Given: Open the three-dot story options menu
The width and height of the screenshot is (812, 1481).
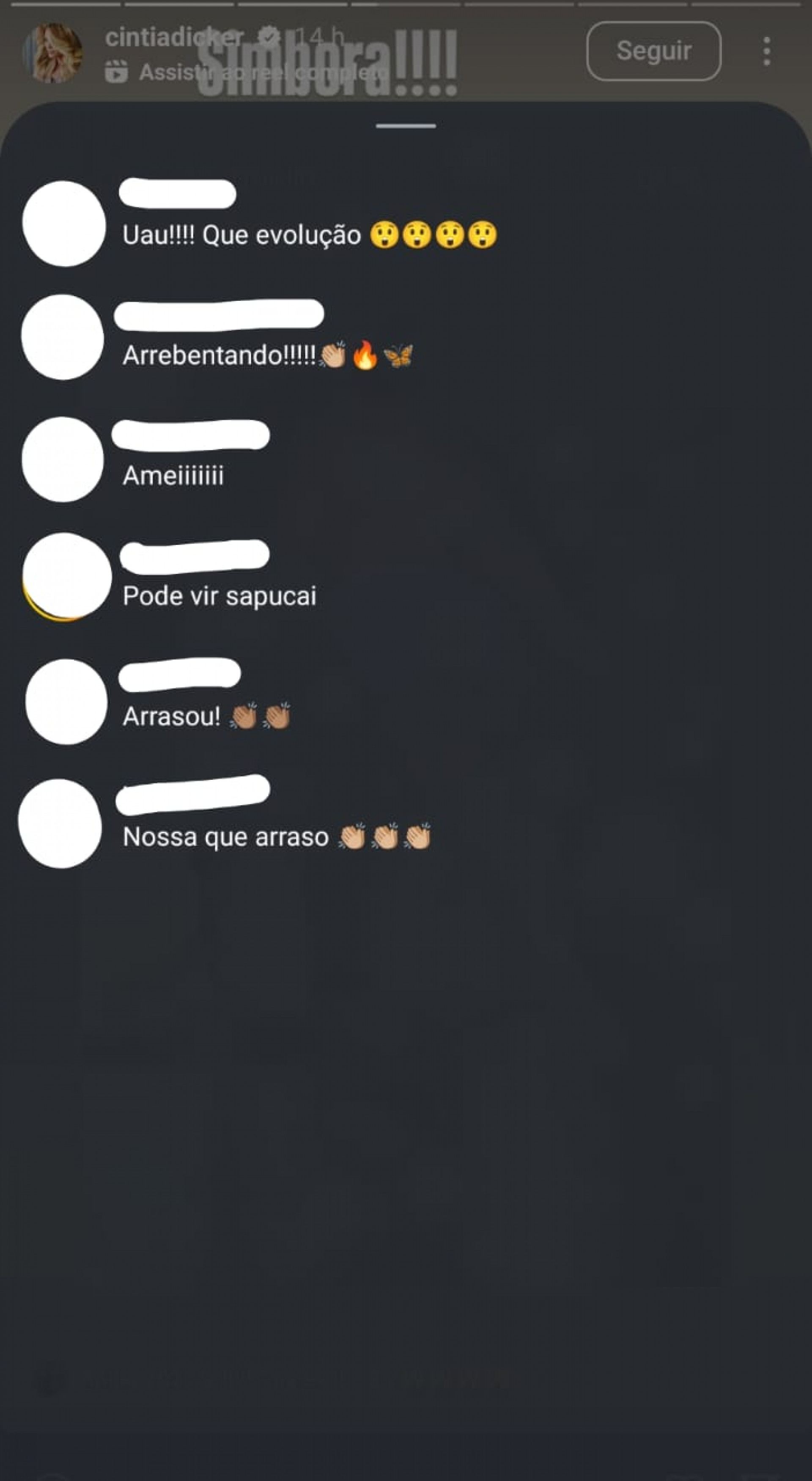Looking at the screenshot, I should click(766, 52).
